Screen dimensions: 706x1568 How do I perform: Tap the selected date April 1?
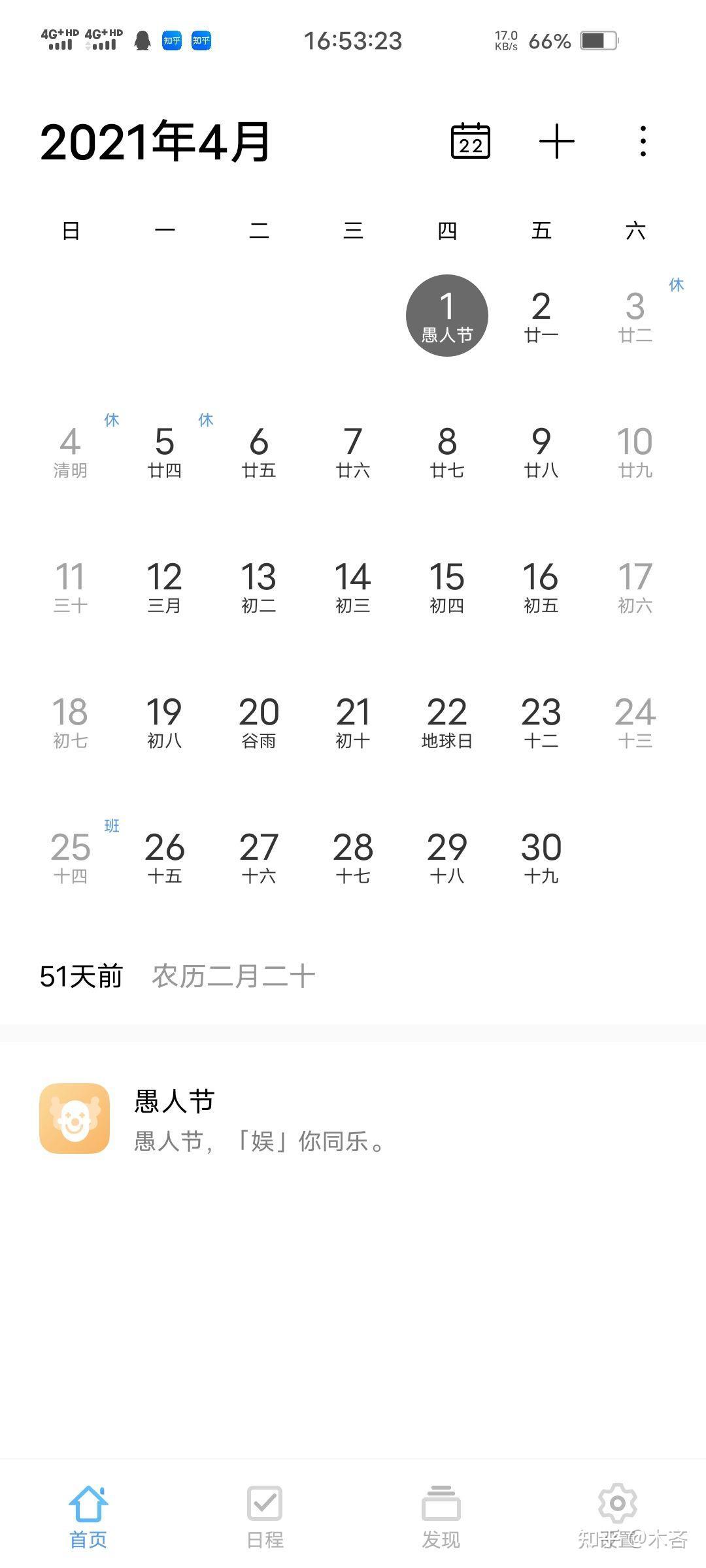[447, 316]
